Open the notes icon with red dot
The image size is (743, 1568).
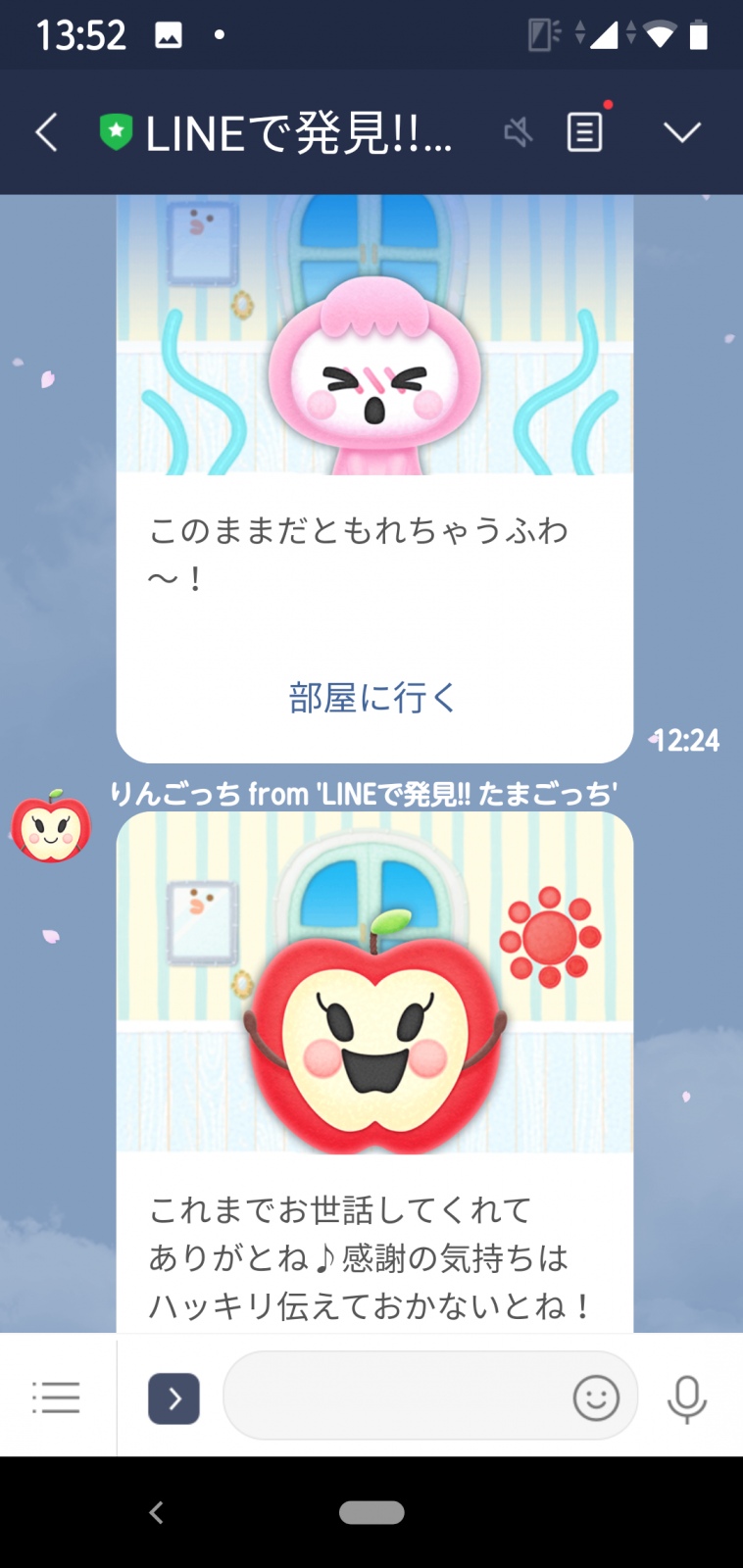coord(585,131)
